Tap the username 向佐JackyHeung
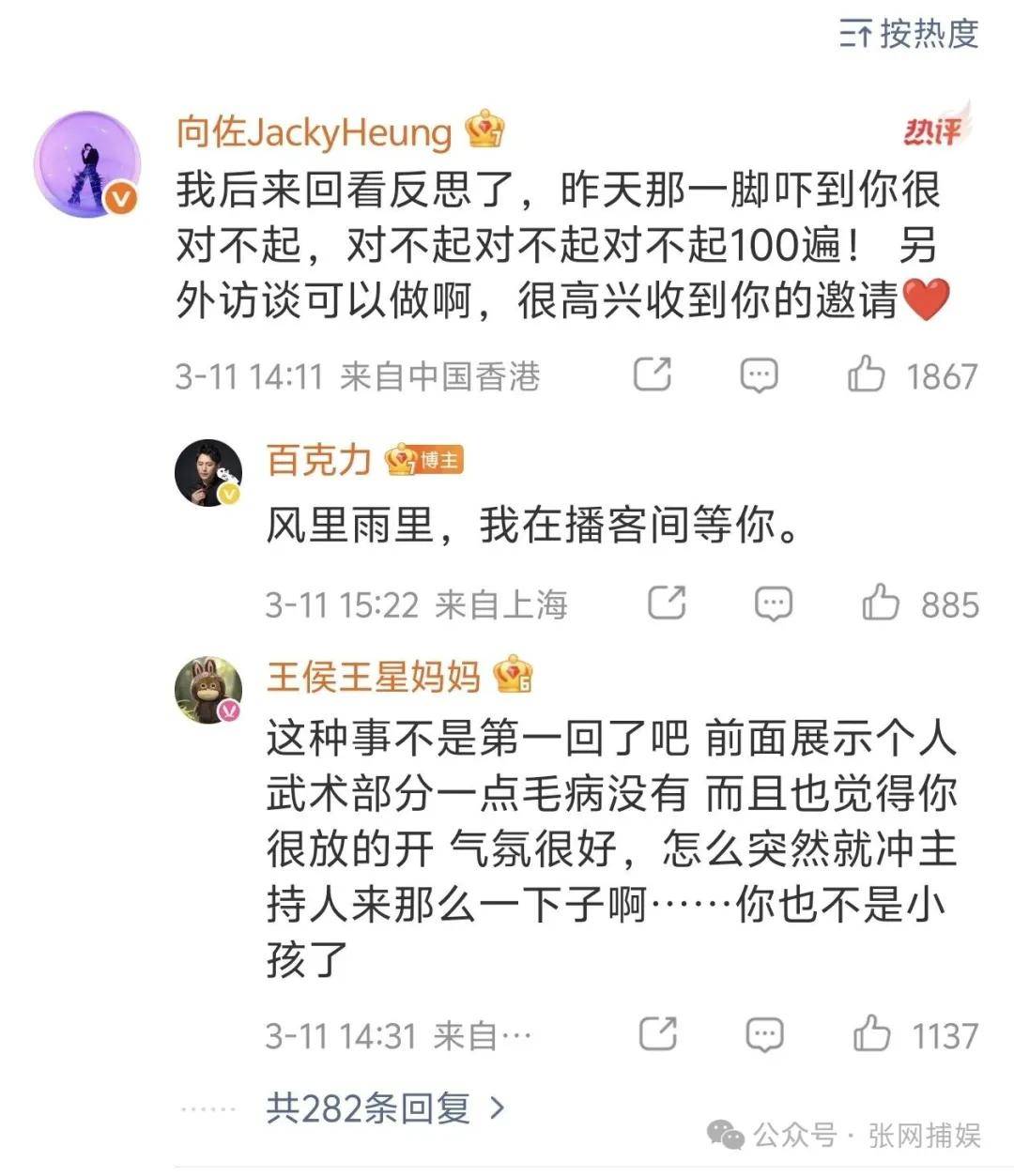The image size is (1014, 1176). pos(314,132)
